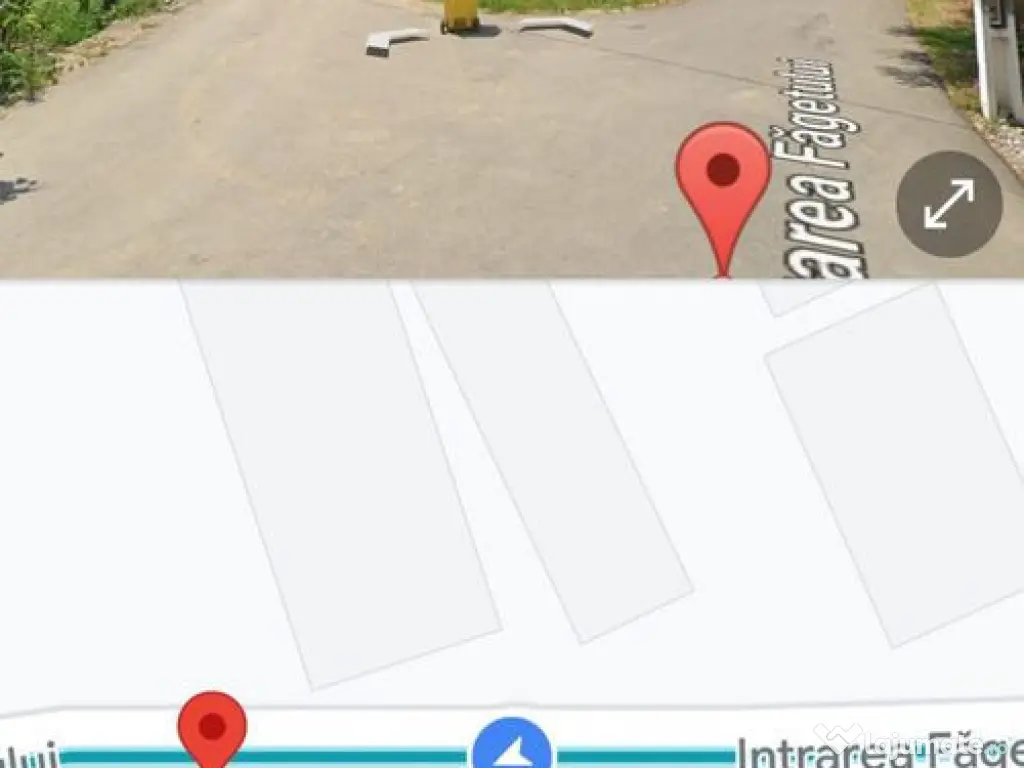Move forward-right using the right Street View arrow
Screen dimensions: 1024x768
(556, 27)
